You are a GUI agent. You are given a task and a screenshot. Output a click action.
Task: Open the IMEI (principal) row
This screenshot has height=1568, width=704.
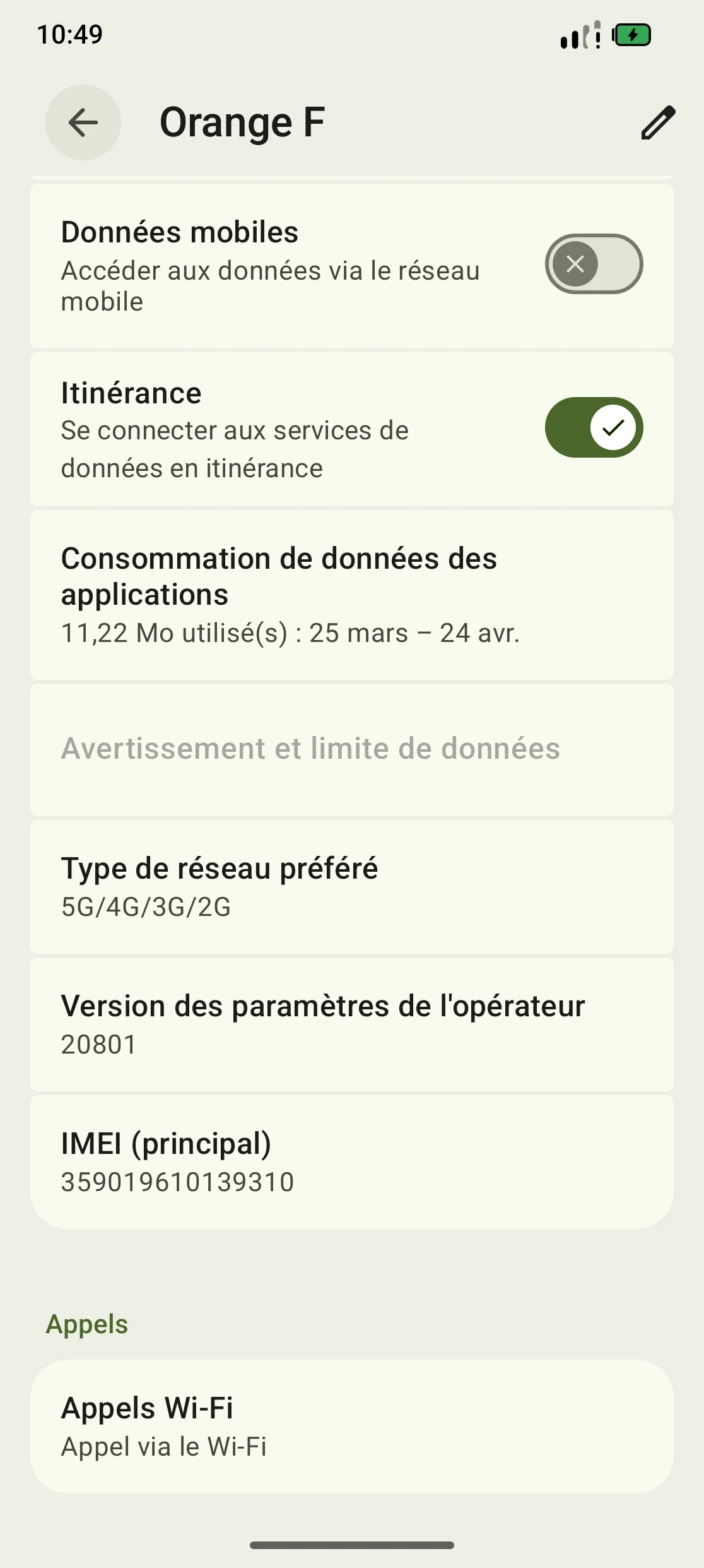(x=351, y=1161)
